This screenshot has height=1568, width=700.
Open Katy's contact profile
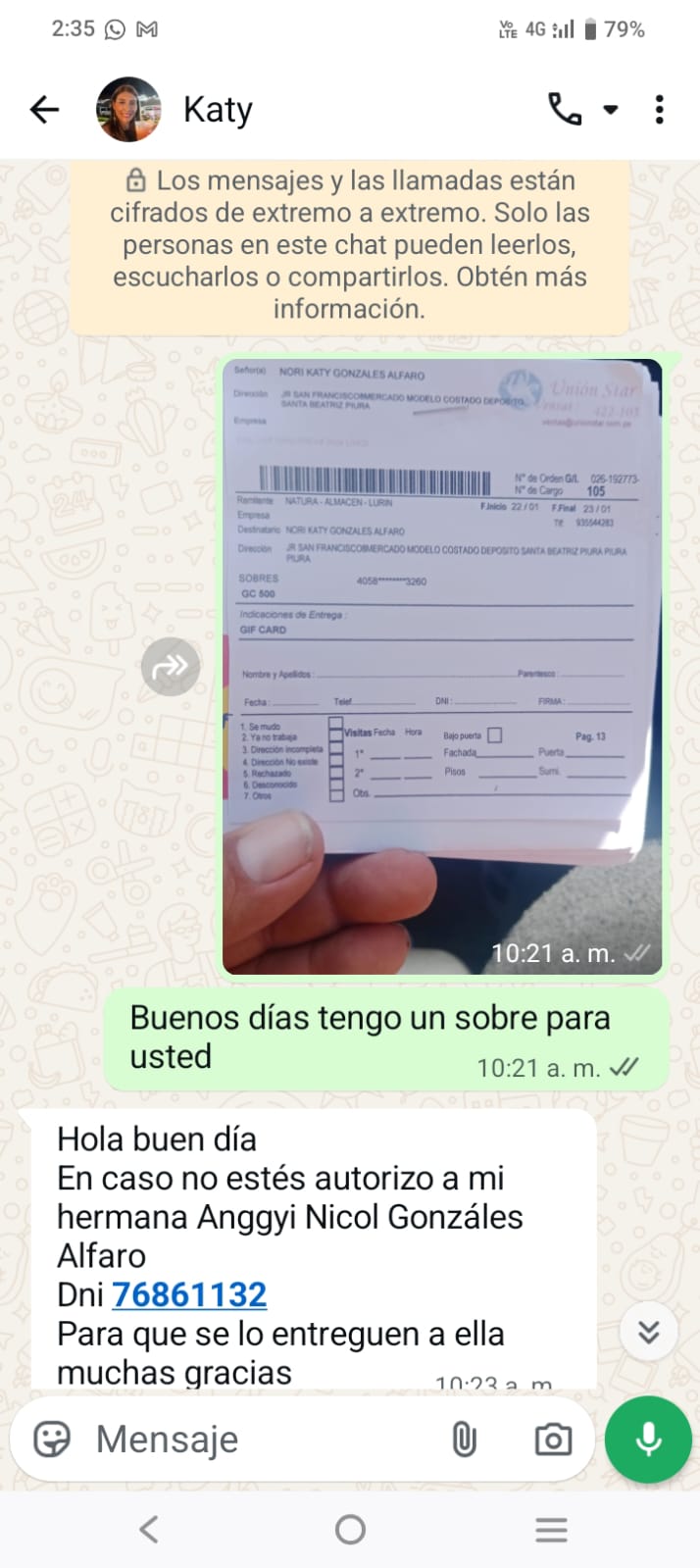click(x=218, y=110)
